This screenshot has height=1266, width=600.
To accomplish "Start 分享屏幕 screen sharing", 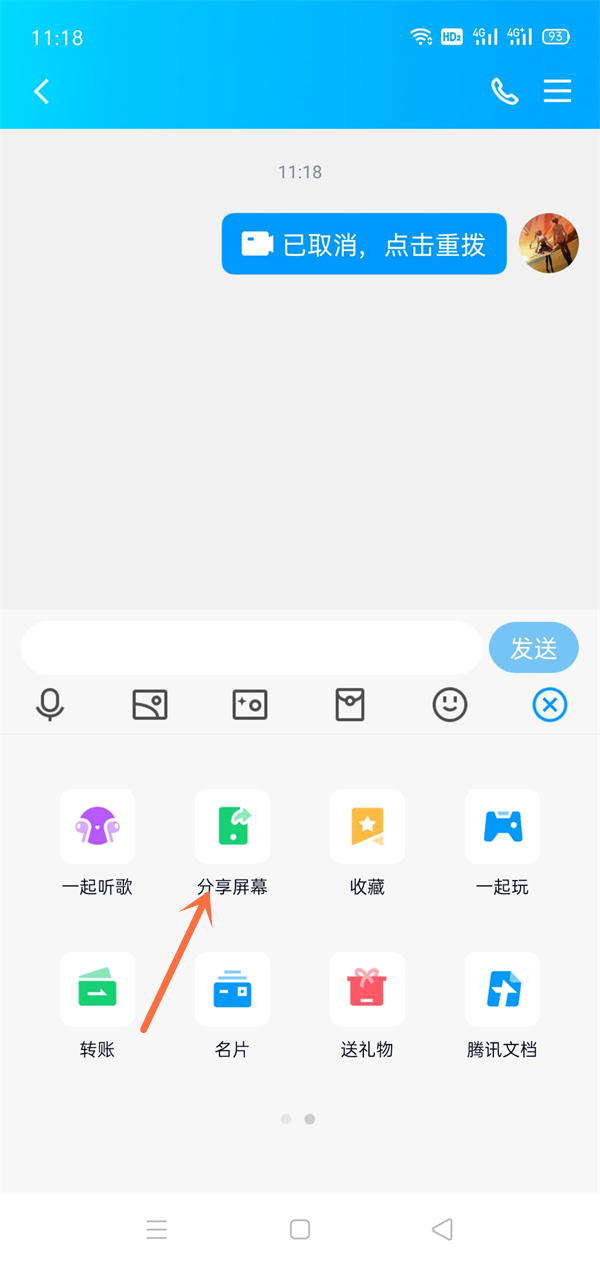I will click(232, 827).
